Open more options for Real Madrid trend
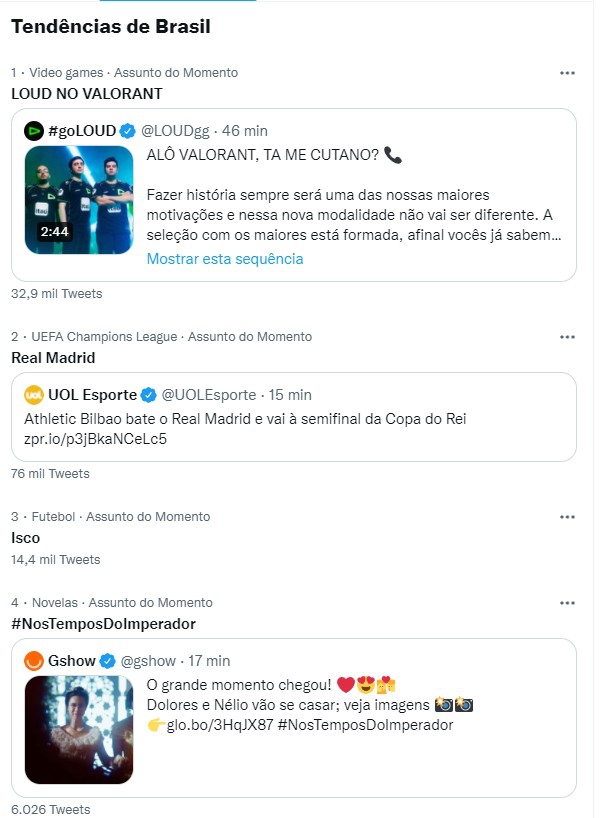Image resolution: width=606 pixels, height=818 pixels. pos(567,337)
